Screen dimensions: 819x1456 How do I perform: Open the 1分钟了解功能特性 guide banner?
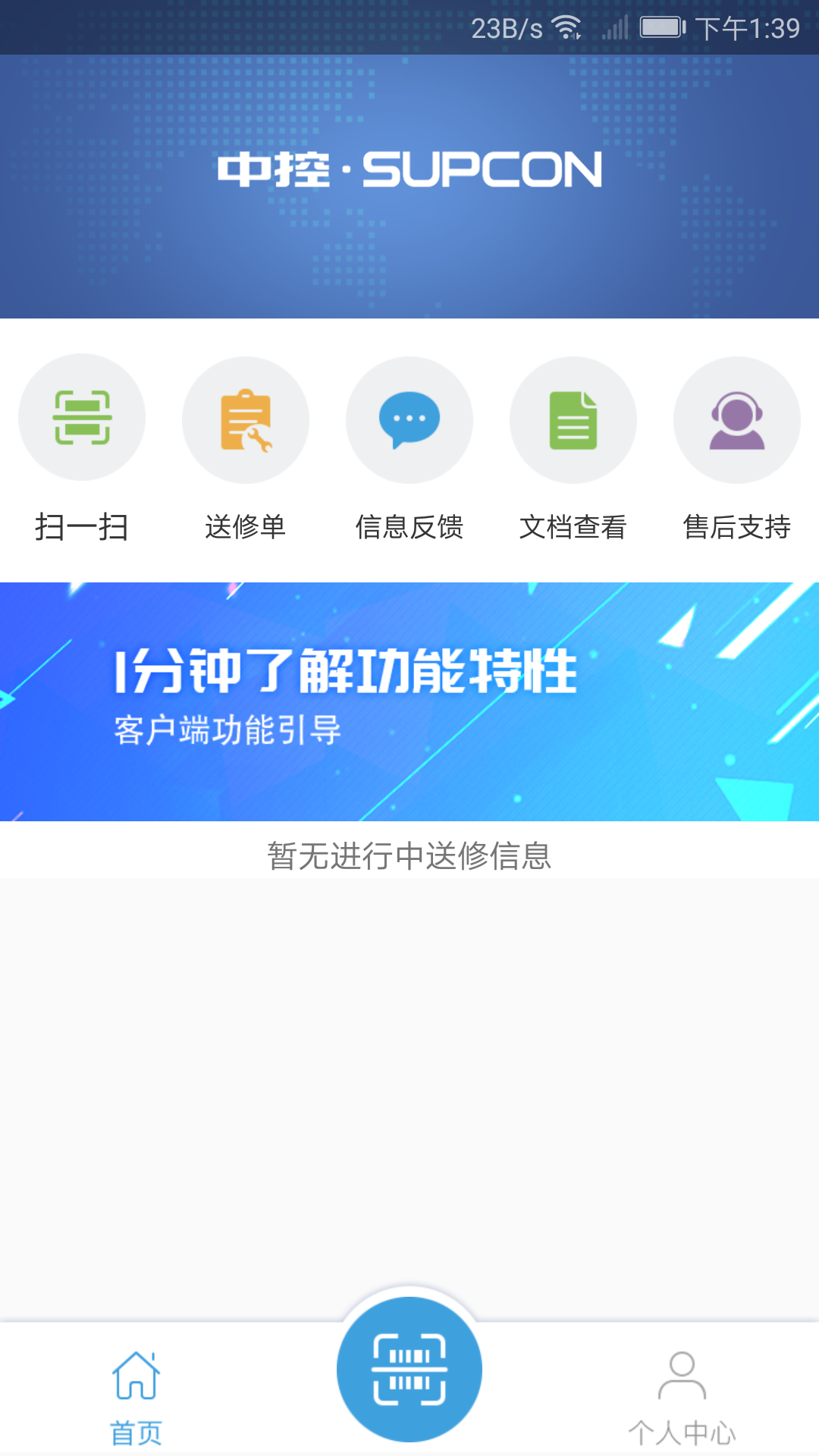click(x=409, y=701)
